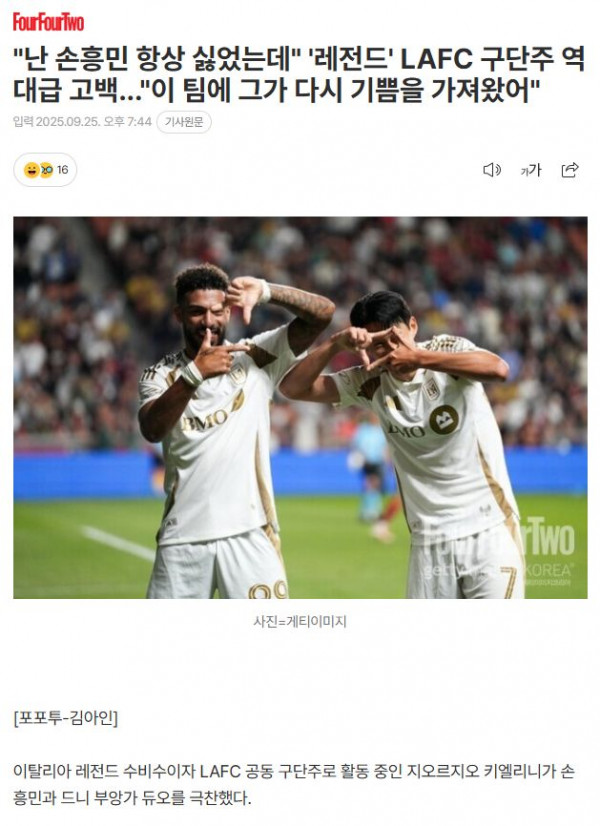Change font size with 가가 icon
Image resolution: width=600 pixels, height=826 pixels.
(530, 170)
